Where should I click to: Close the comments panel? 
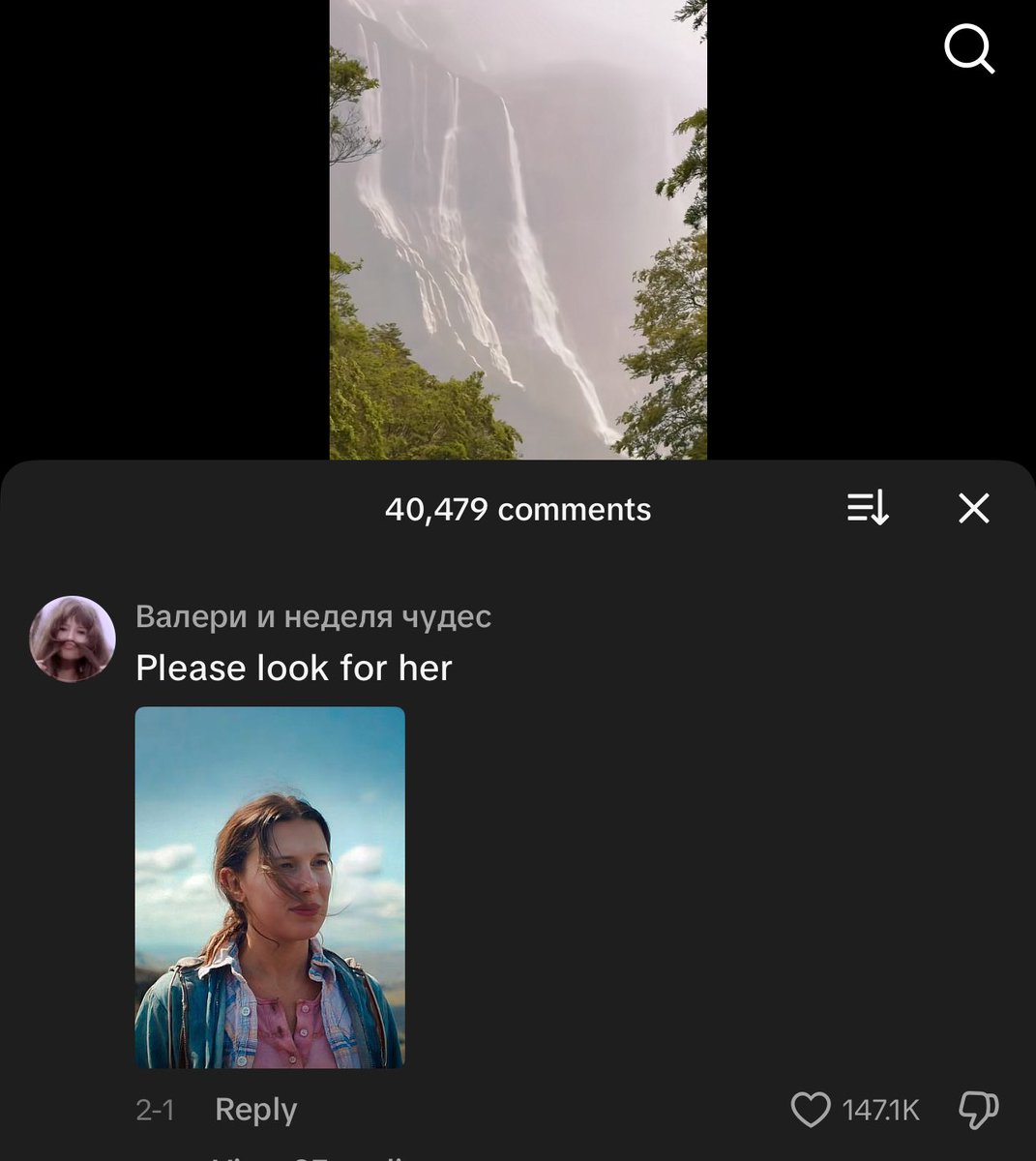click(x=973, y=508)
